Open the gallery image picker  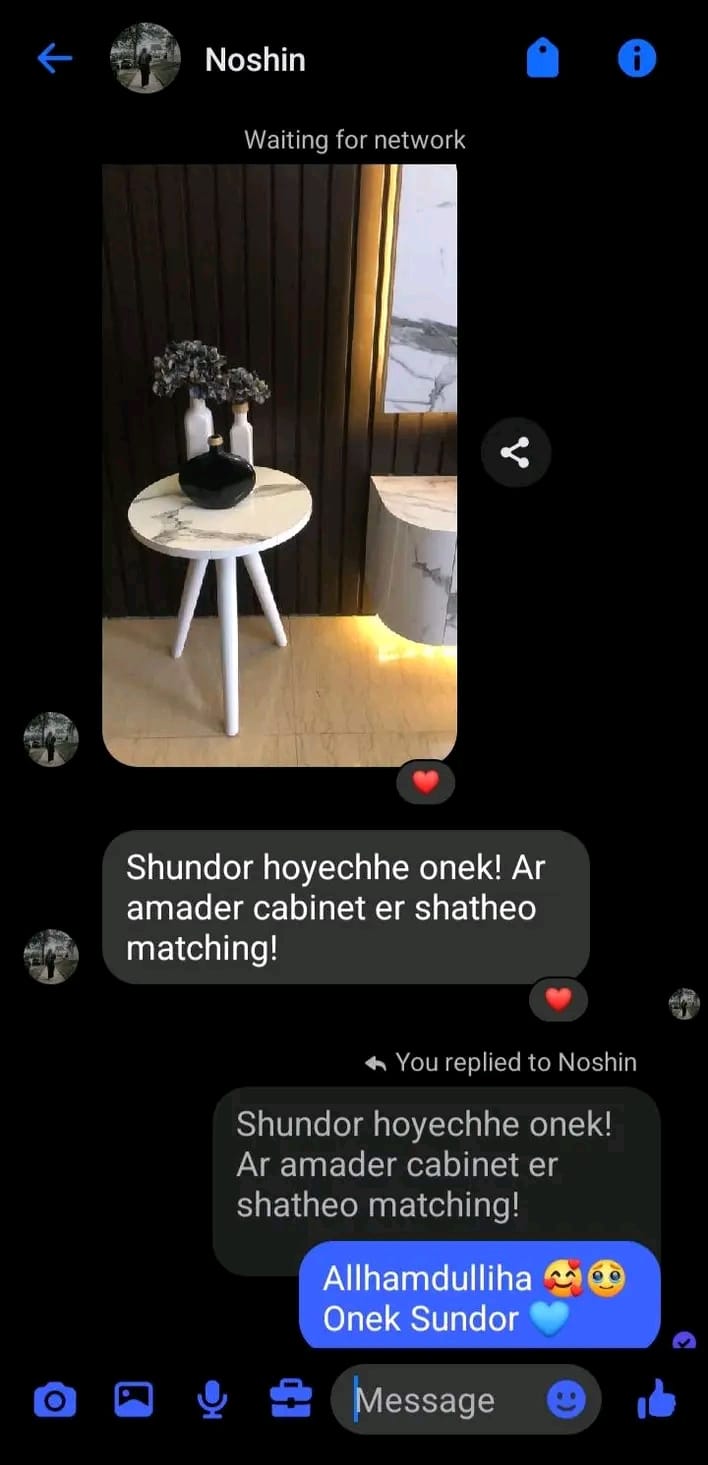[x=133, y=1400]
